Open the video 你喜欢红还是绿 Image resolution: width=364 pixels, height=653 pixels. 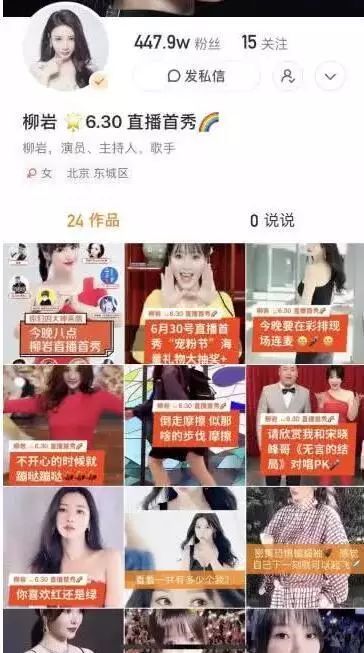pyautogui.click(x=63, y=547)
